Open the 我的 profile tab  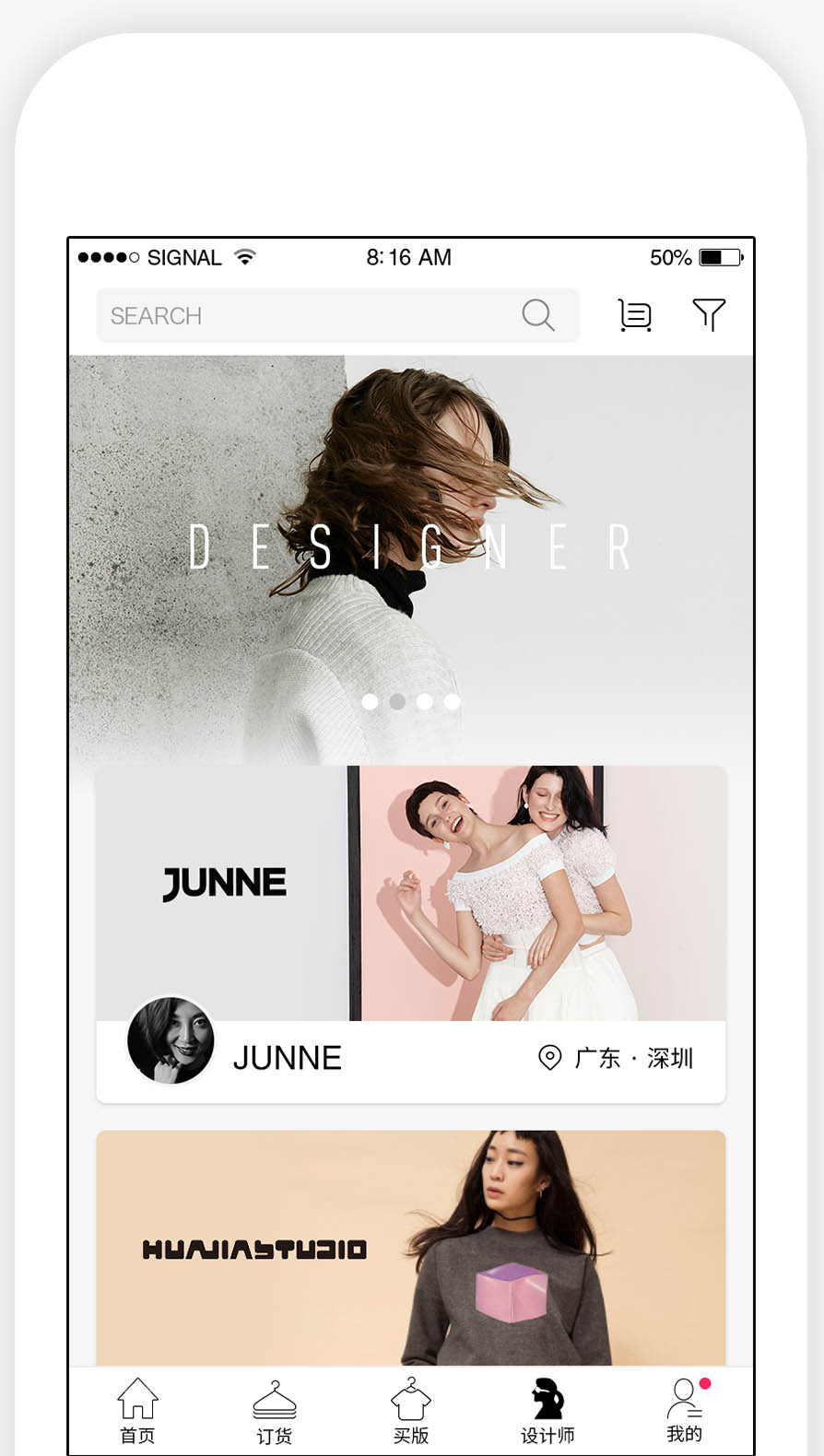coord(685,1411)
